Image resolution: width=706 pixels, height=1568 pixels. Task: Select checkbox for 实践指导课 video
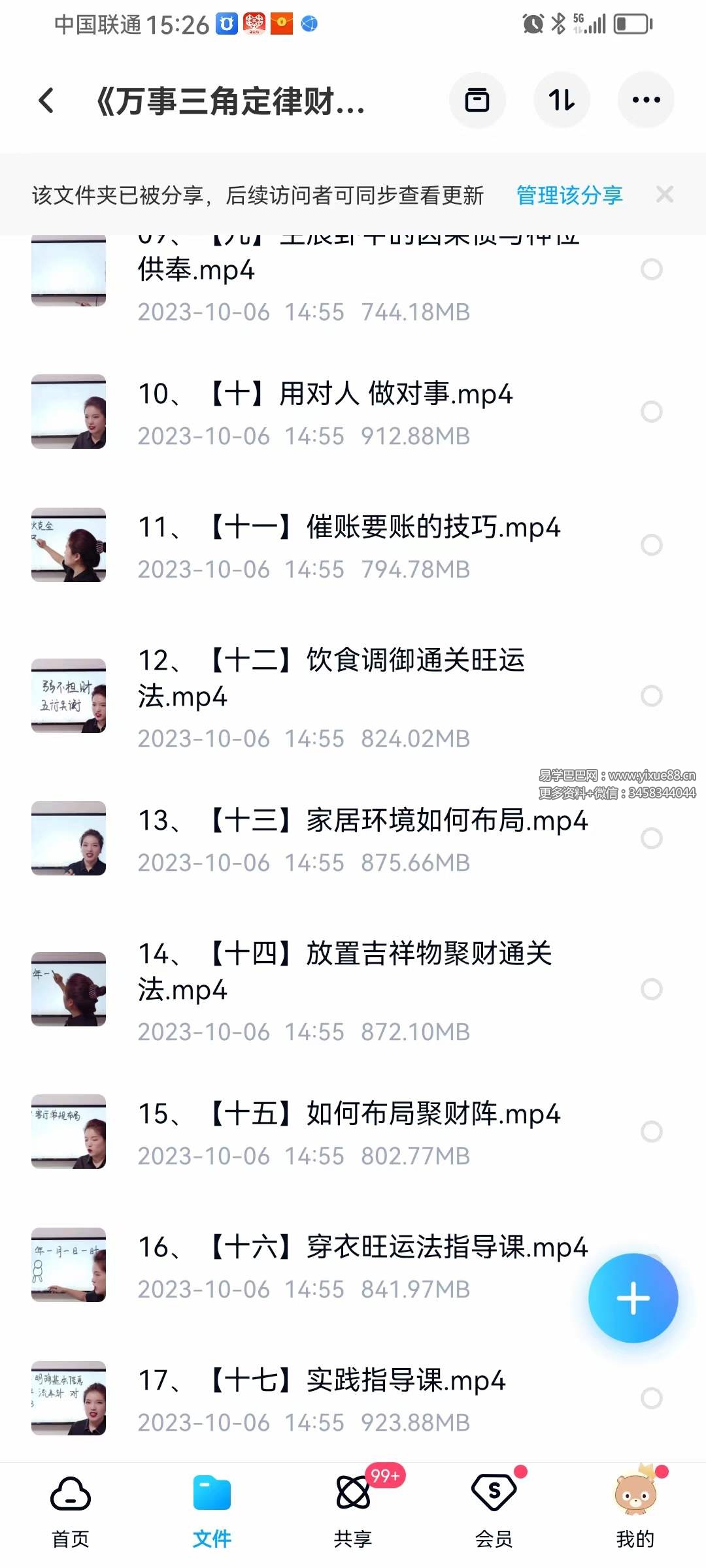pos(652,1398)
